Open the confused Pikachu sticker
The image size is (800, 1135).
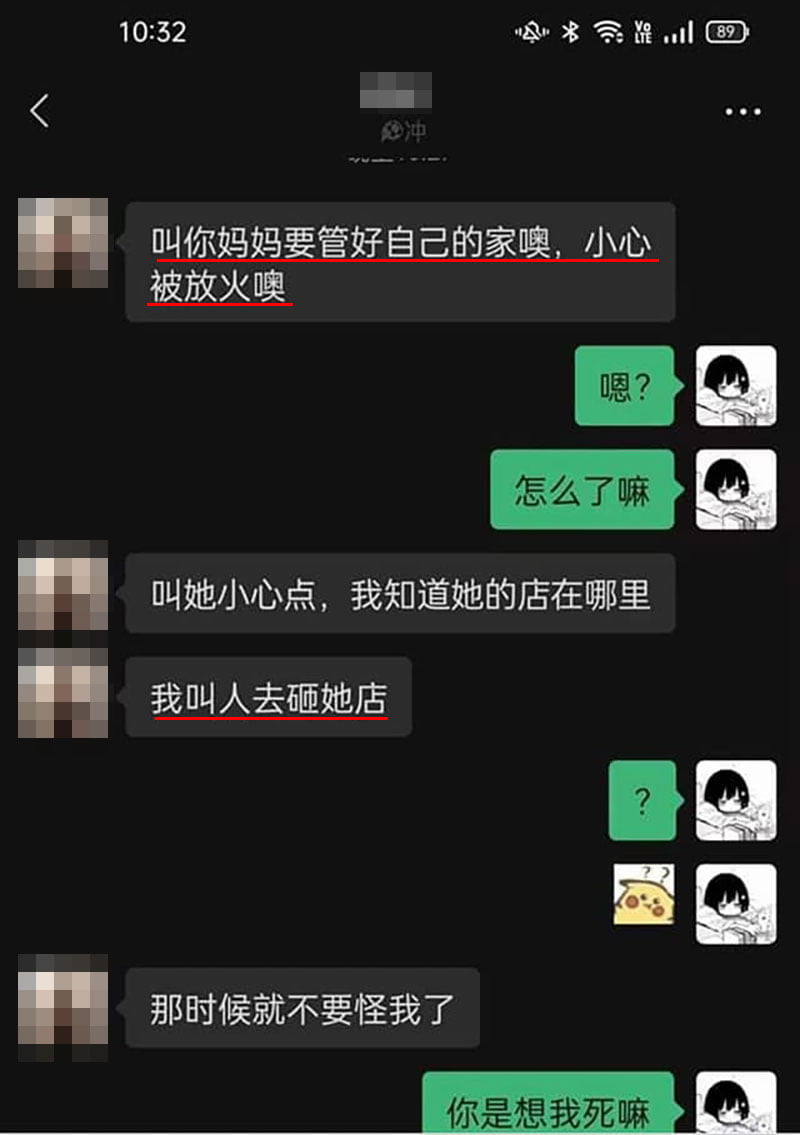(643, 893)
